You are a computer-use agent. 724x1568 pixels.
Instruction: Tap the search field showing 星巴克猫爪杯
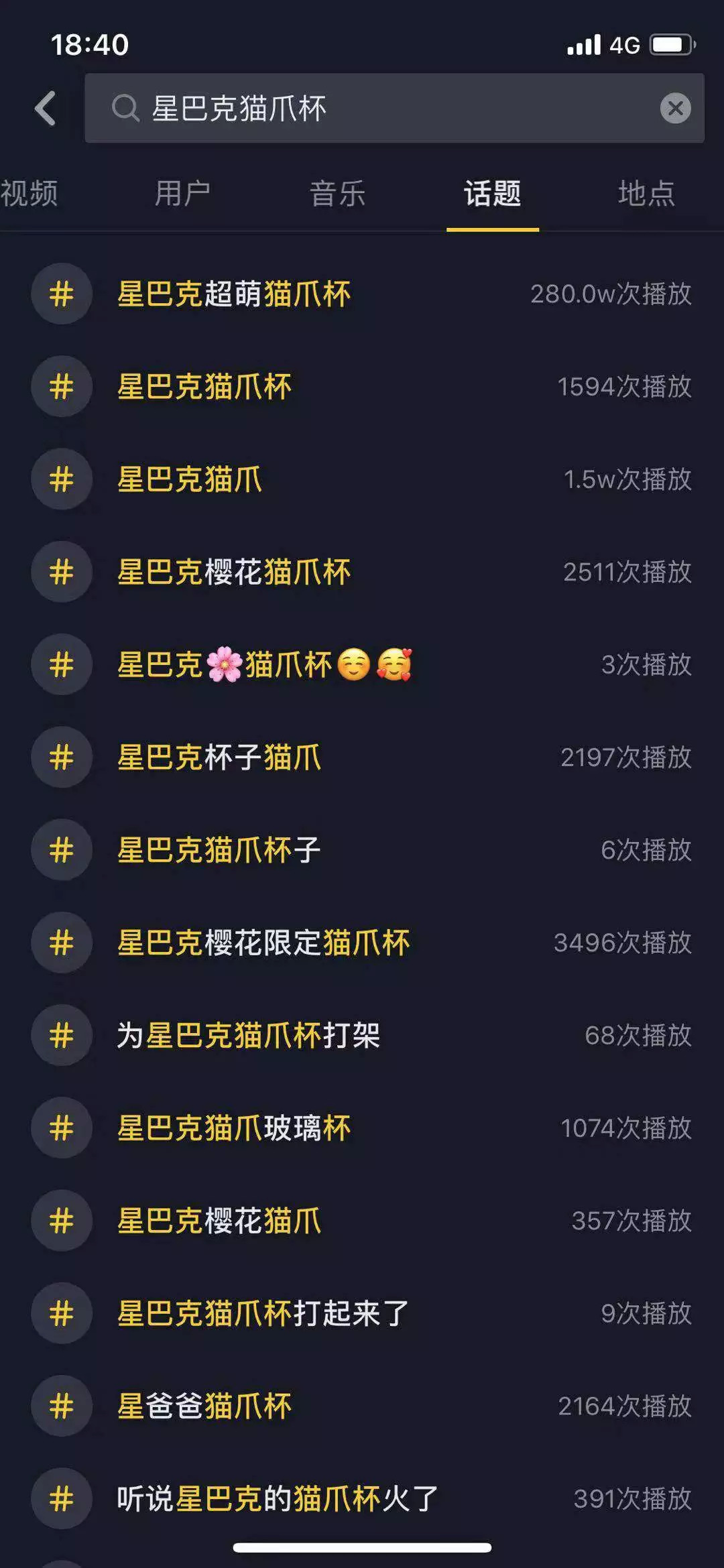pyautogui.click(x=375, y=108)
